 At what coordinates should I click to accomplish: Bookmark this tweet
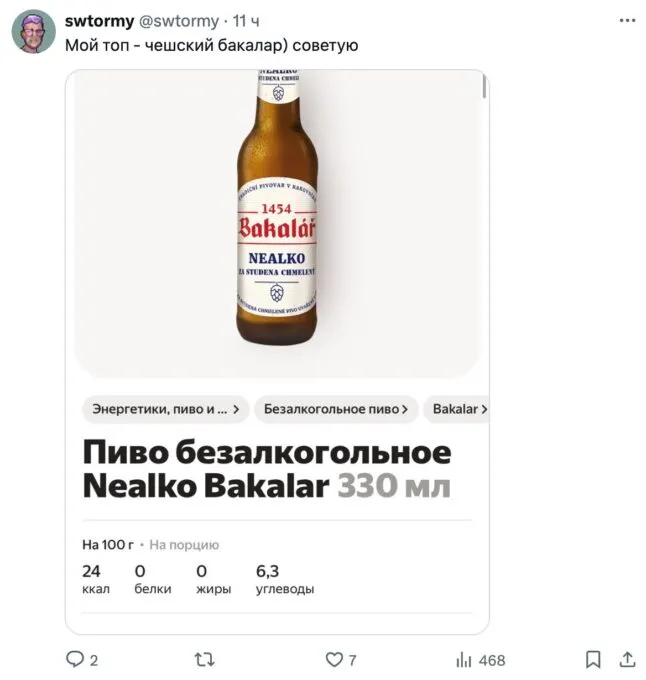(x=592, y=659)
